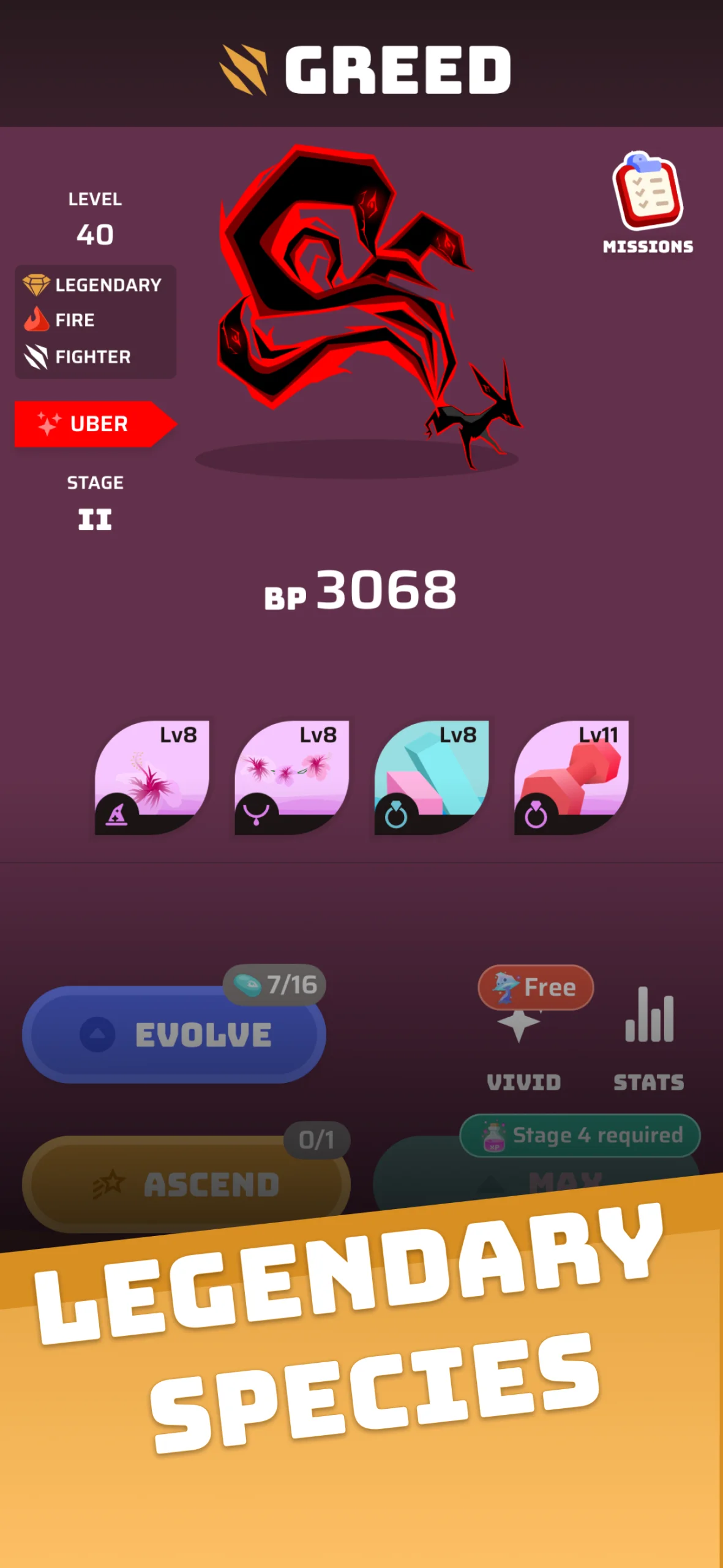
Task: Tap the 7/16 gem counter on Evolve
Action: coord(272,985)
